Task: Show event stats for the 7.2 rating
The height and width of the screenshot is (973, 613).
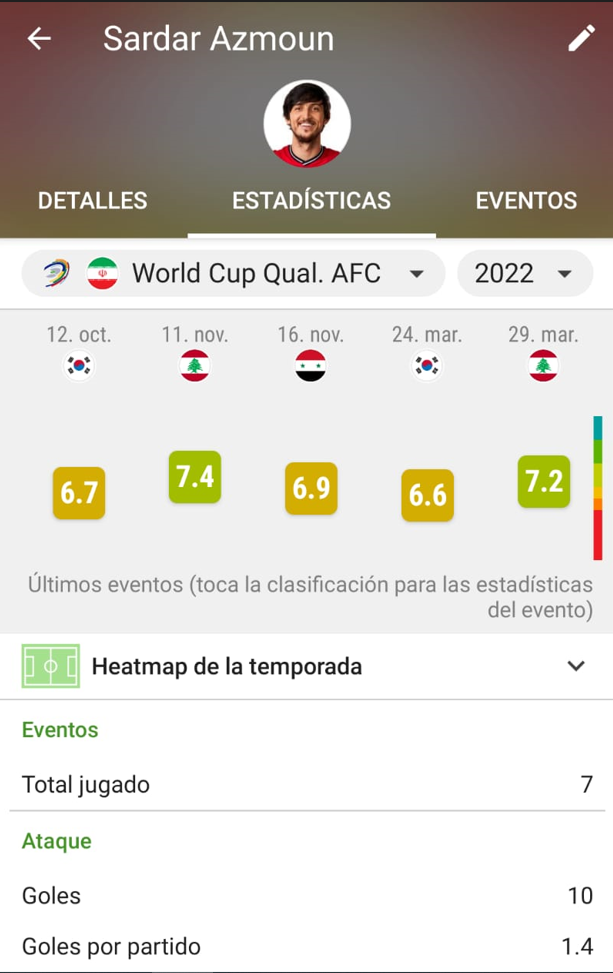Action: point(543,481)
